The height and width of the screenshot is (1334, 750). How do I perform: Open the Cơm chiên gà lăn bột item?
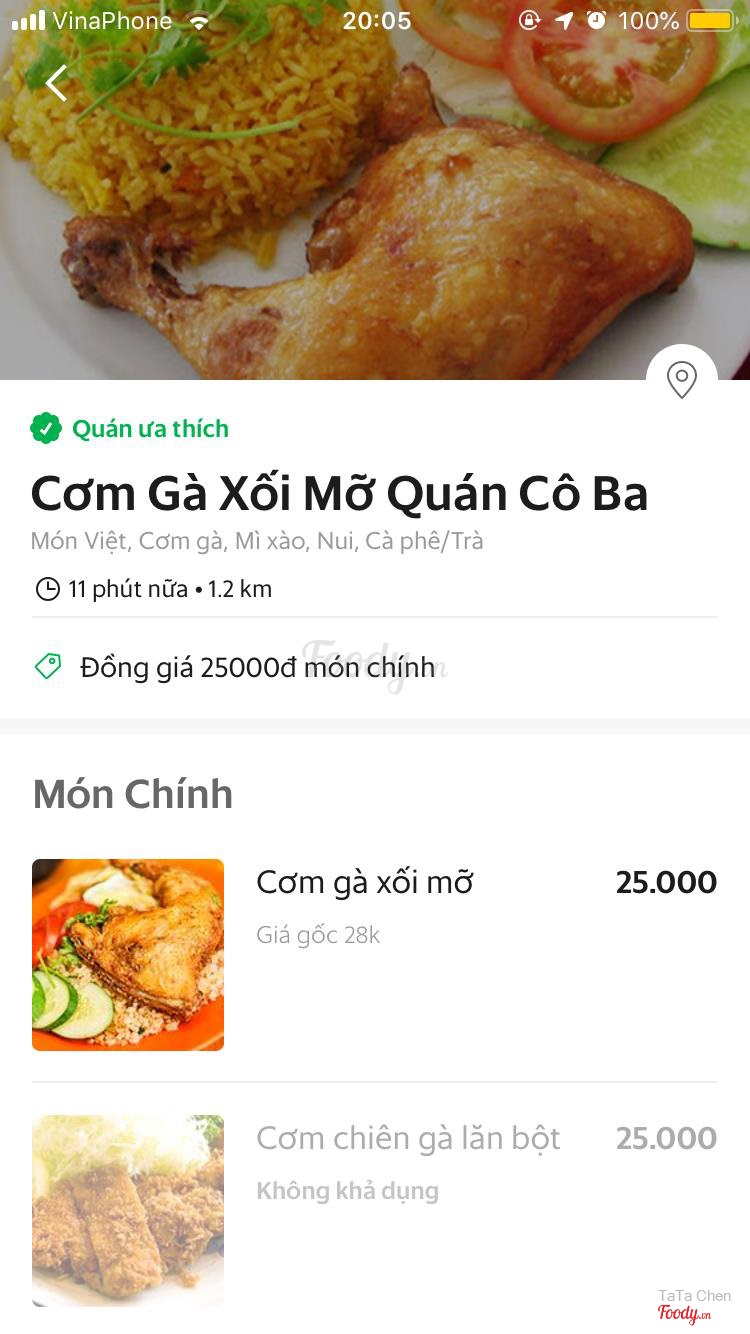tap(407, 1139)
